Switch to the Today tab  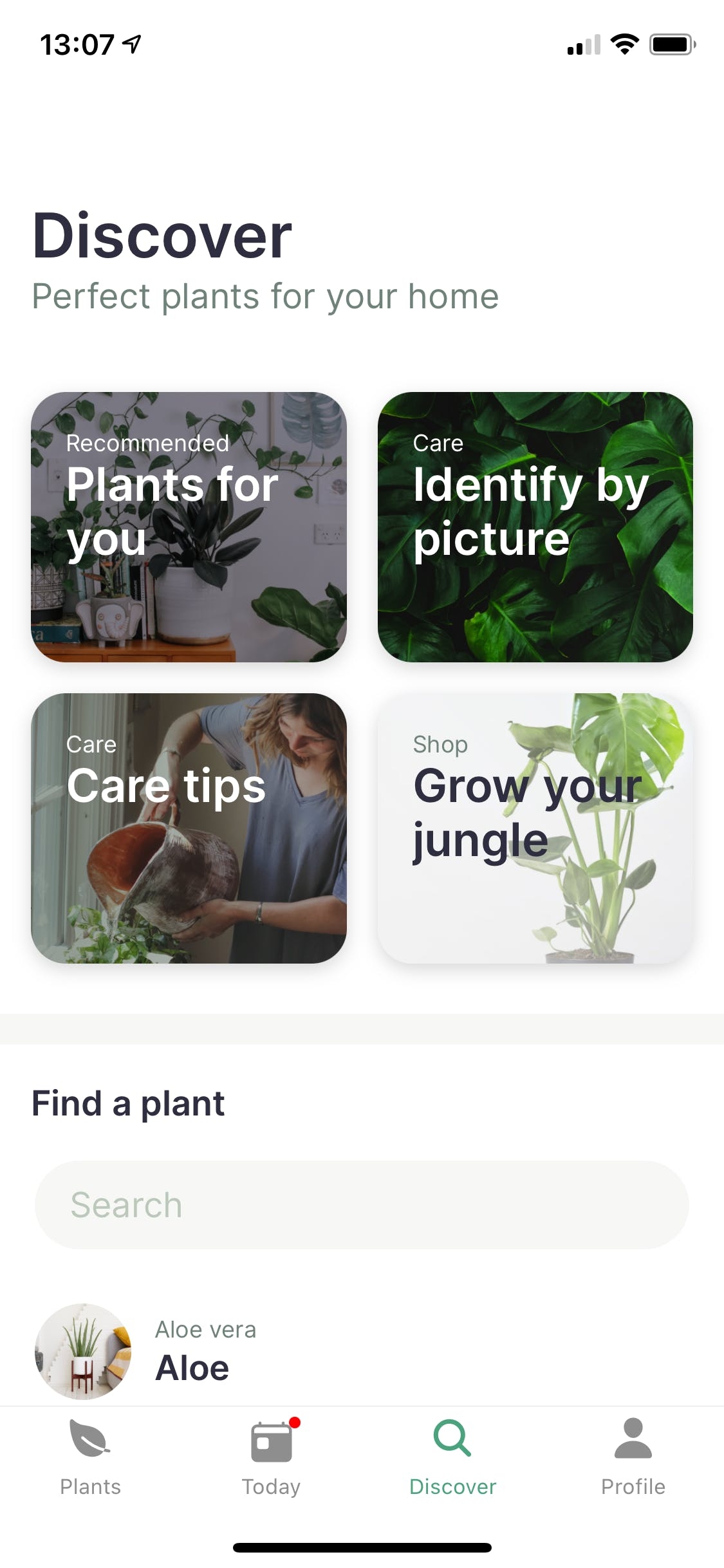pos(271,1457)
